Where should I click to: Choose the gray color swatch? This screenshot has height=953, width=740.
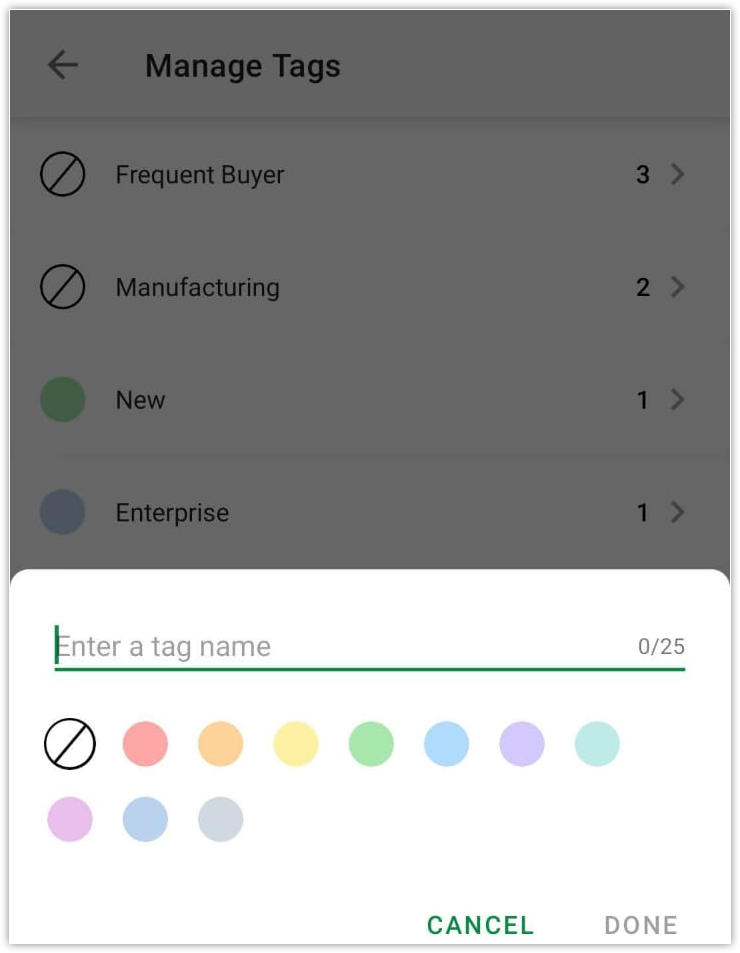point(221,819)
